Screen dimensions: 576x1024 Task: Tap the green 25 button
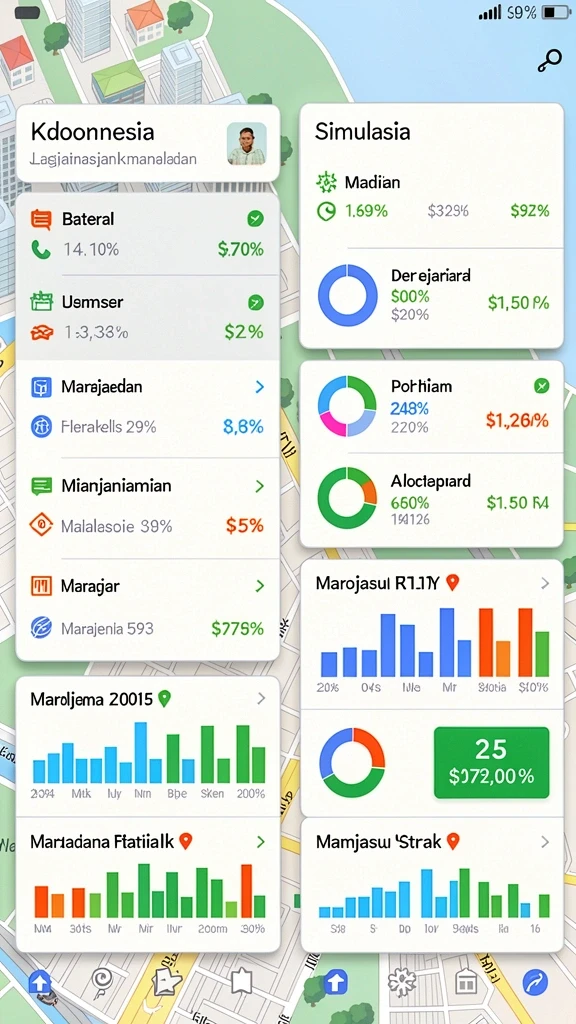coord(491,762)
